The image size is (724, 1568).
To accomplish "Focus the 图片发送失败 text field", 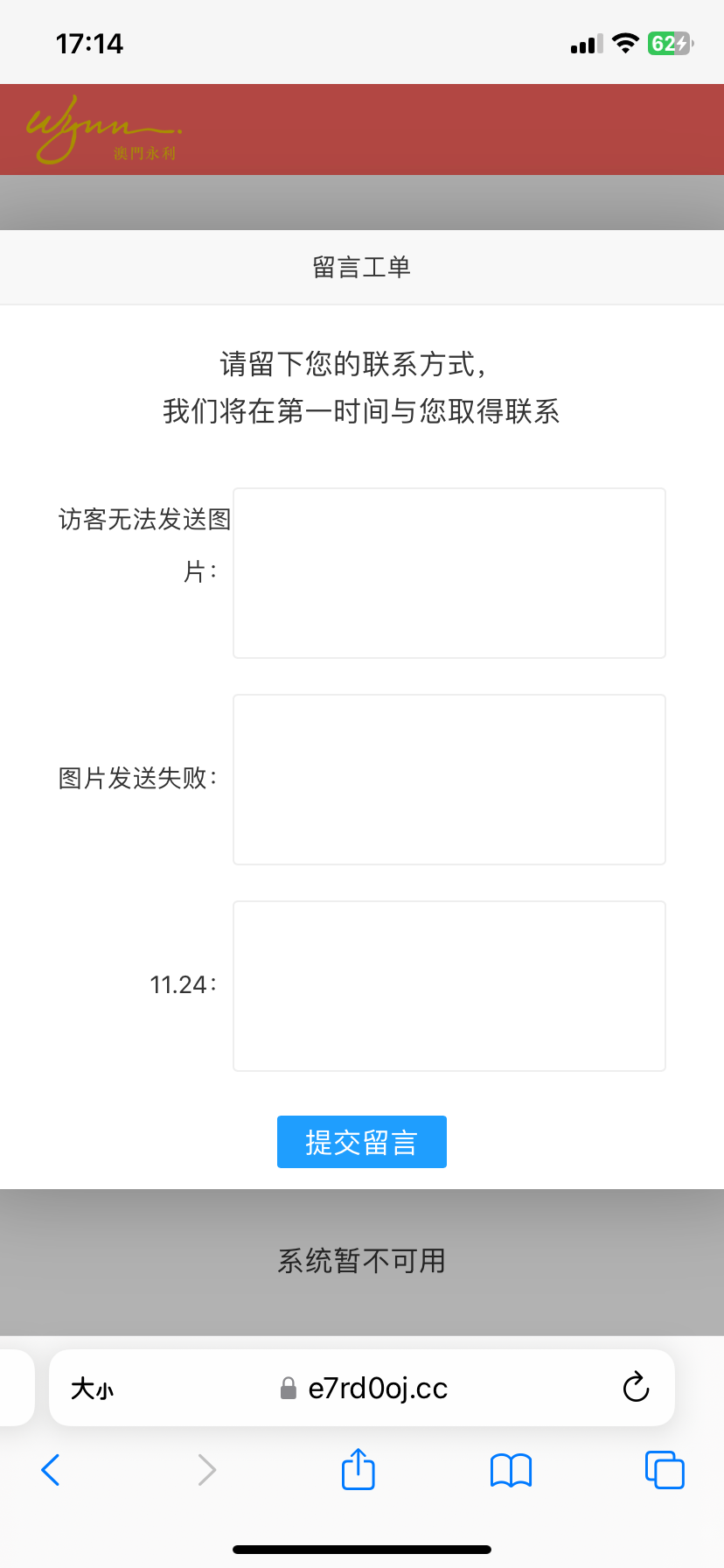I will pos(449,780).
